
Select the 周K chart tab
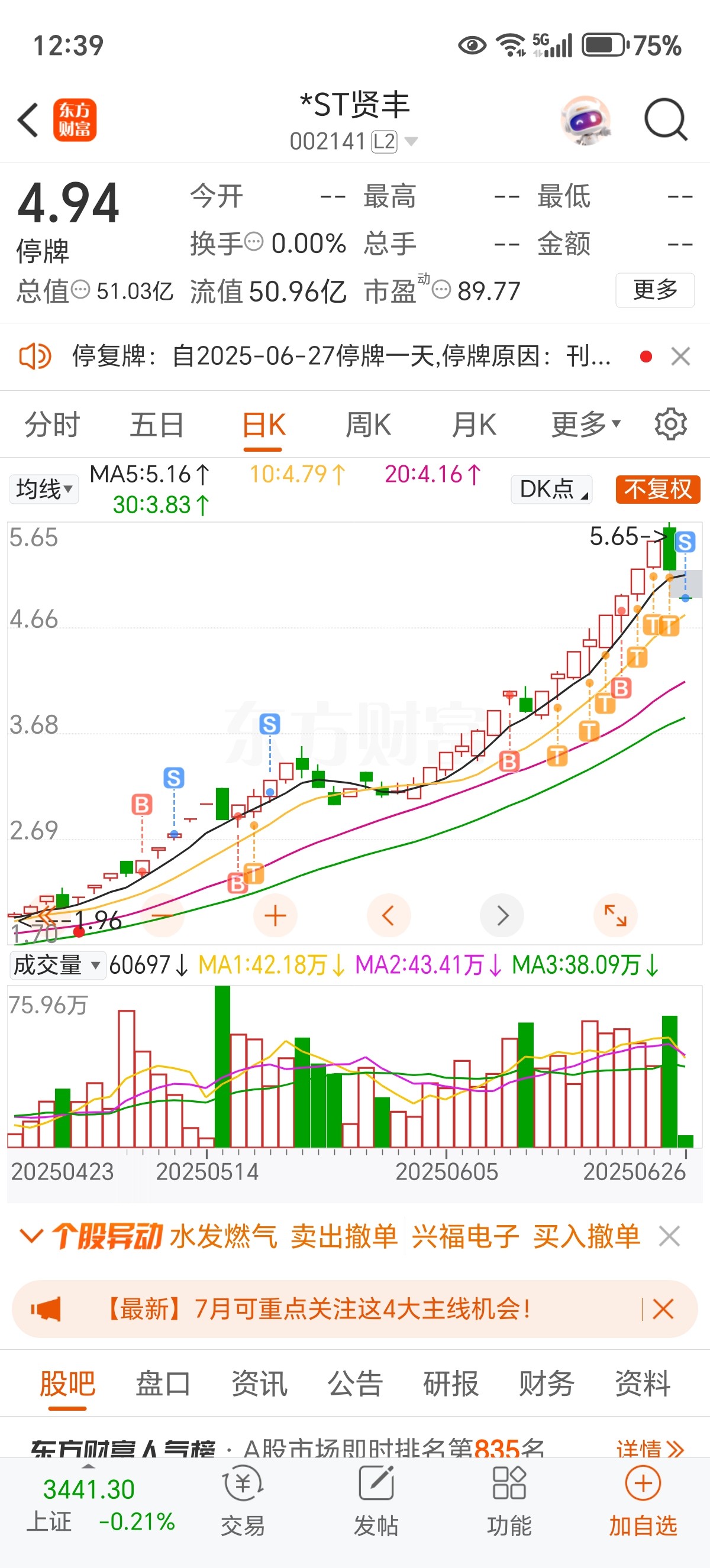coord(369,425)
